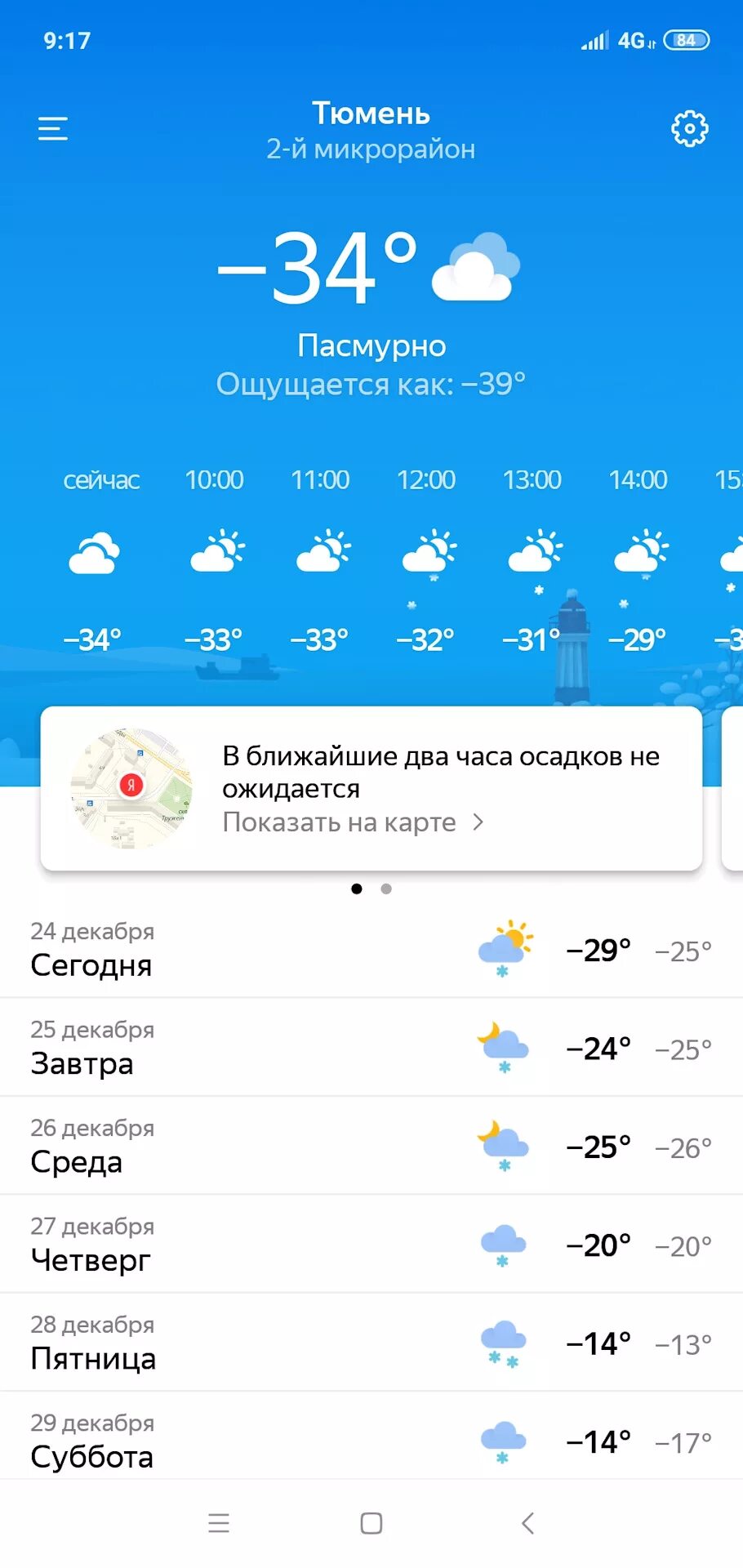Image resolution: width=743 pixels, height=1568 pixels.
Task: Open Показать на карте link
Action: [353, 822]
